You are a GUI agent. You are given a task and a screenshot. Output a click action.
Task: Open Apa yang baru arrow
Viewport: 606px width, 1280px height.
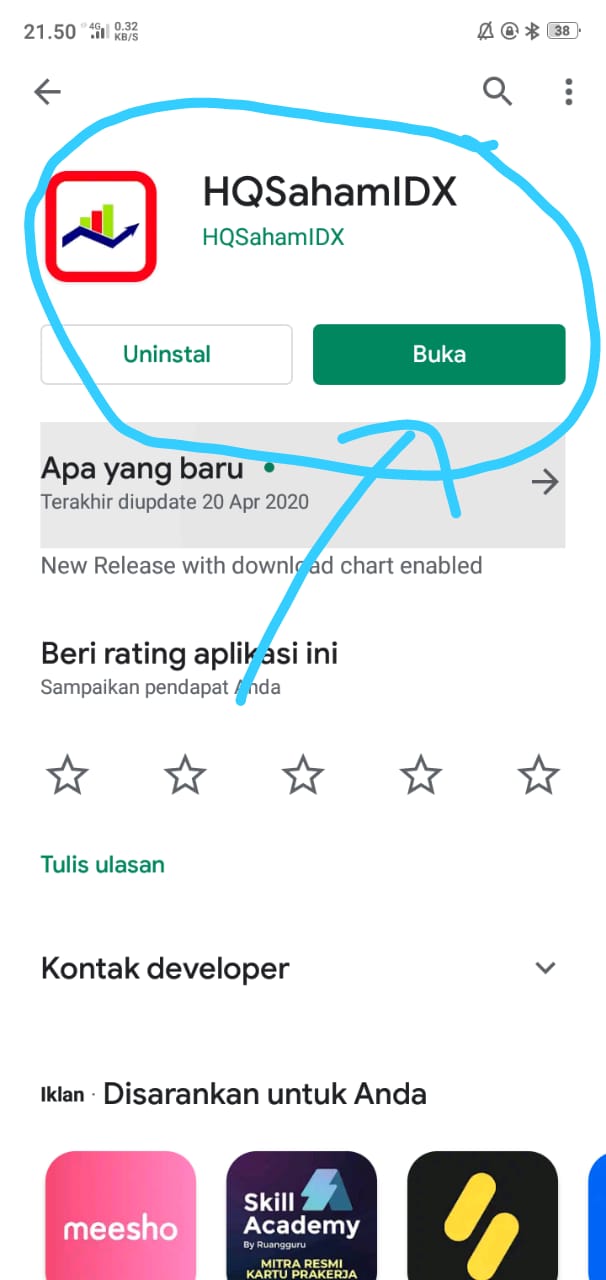click(x=545, y=483)
